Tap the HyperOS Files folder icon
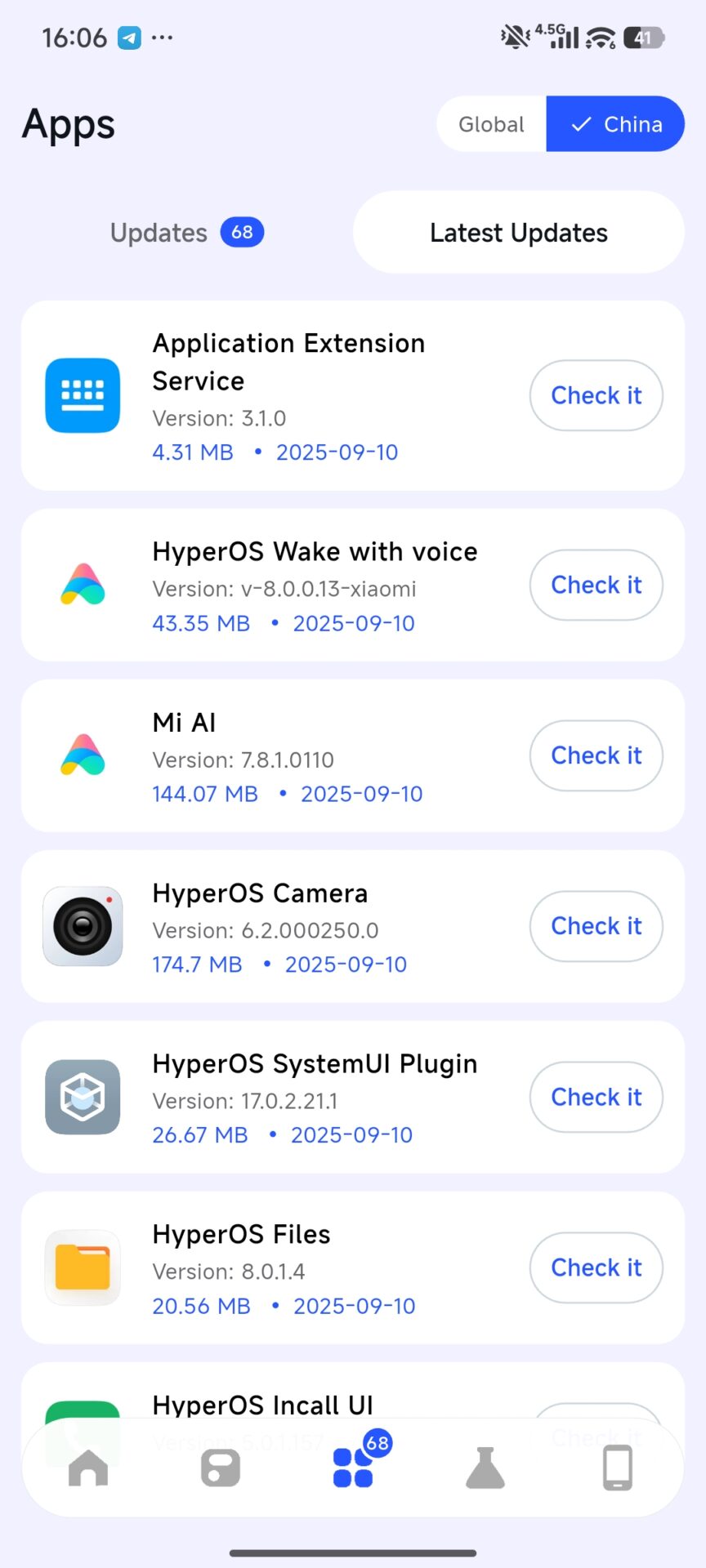This screenshot has height=1568, width=706. [83, 1267]
